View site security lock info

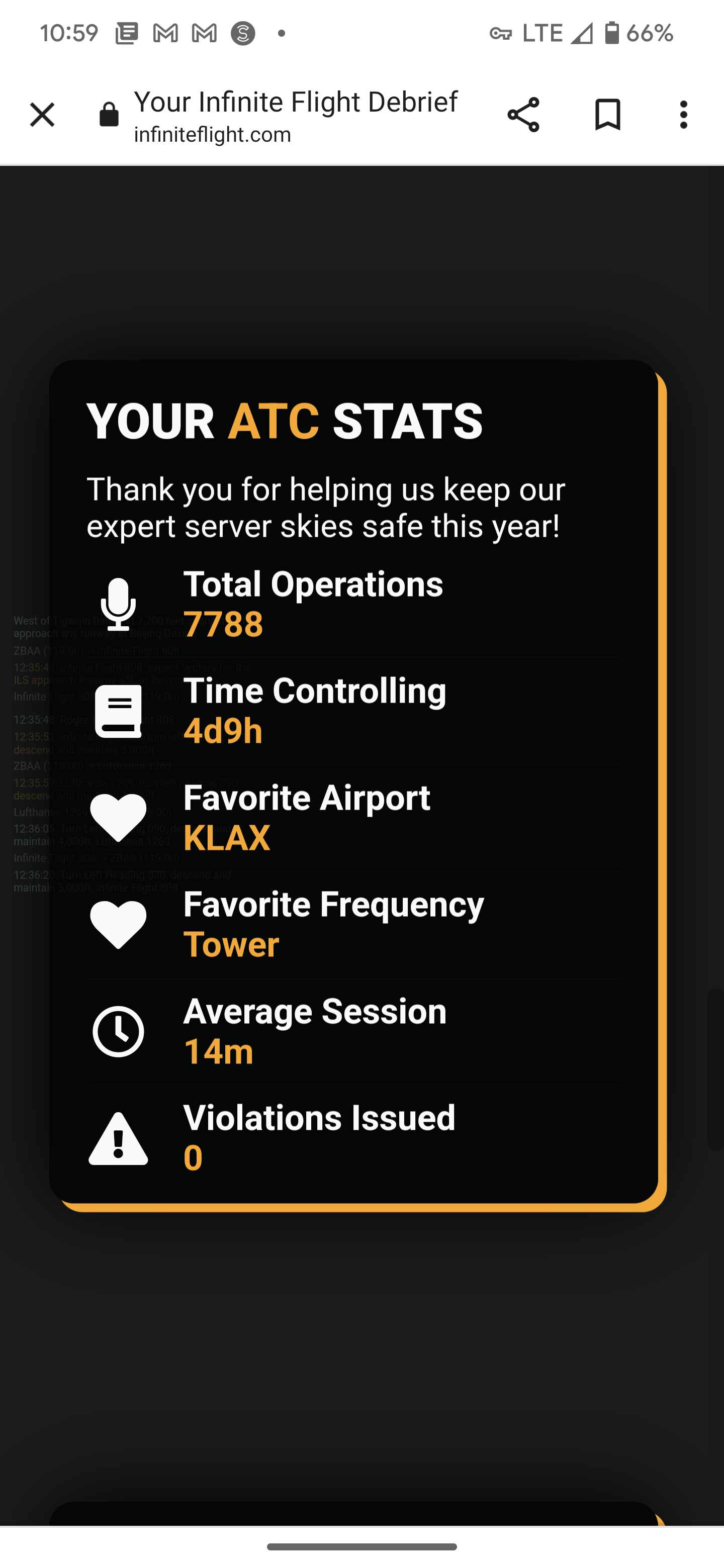[x=109, y=115]
